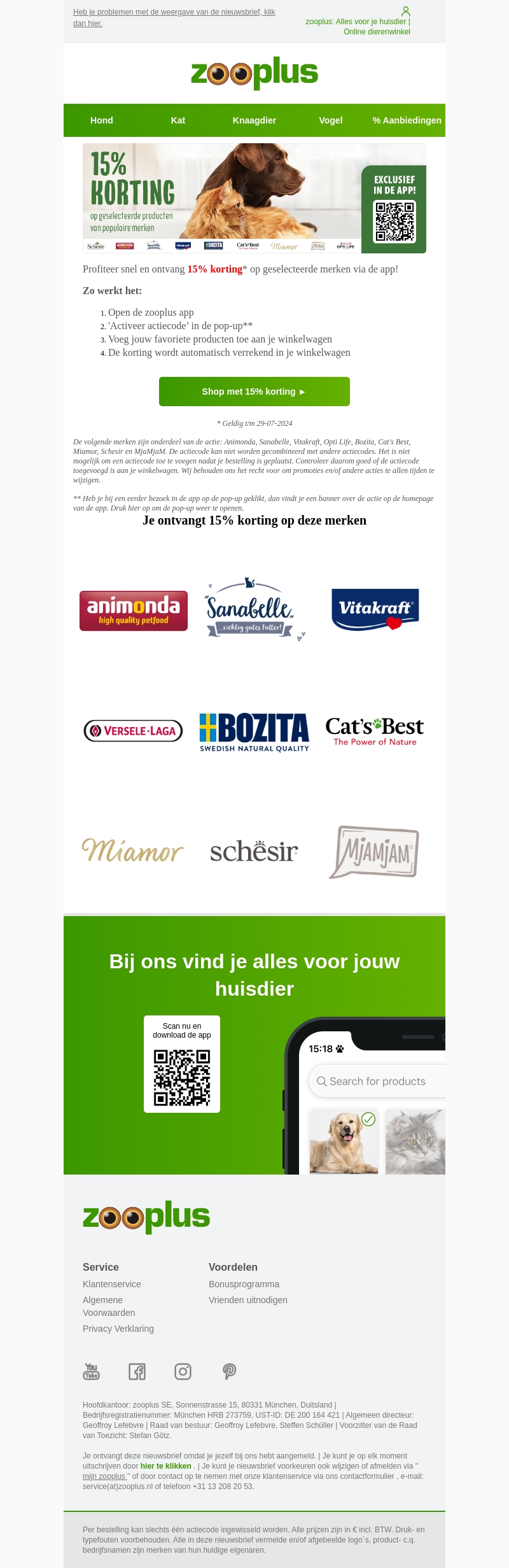Select the Knaagdier category
Image resolution: width=509 pixels, height=1568 pixels.
click(254, 120)
